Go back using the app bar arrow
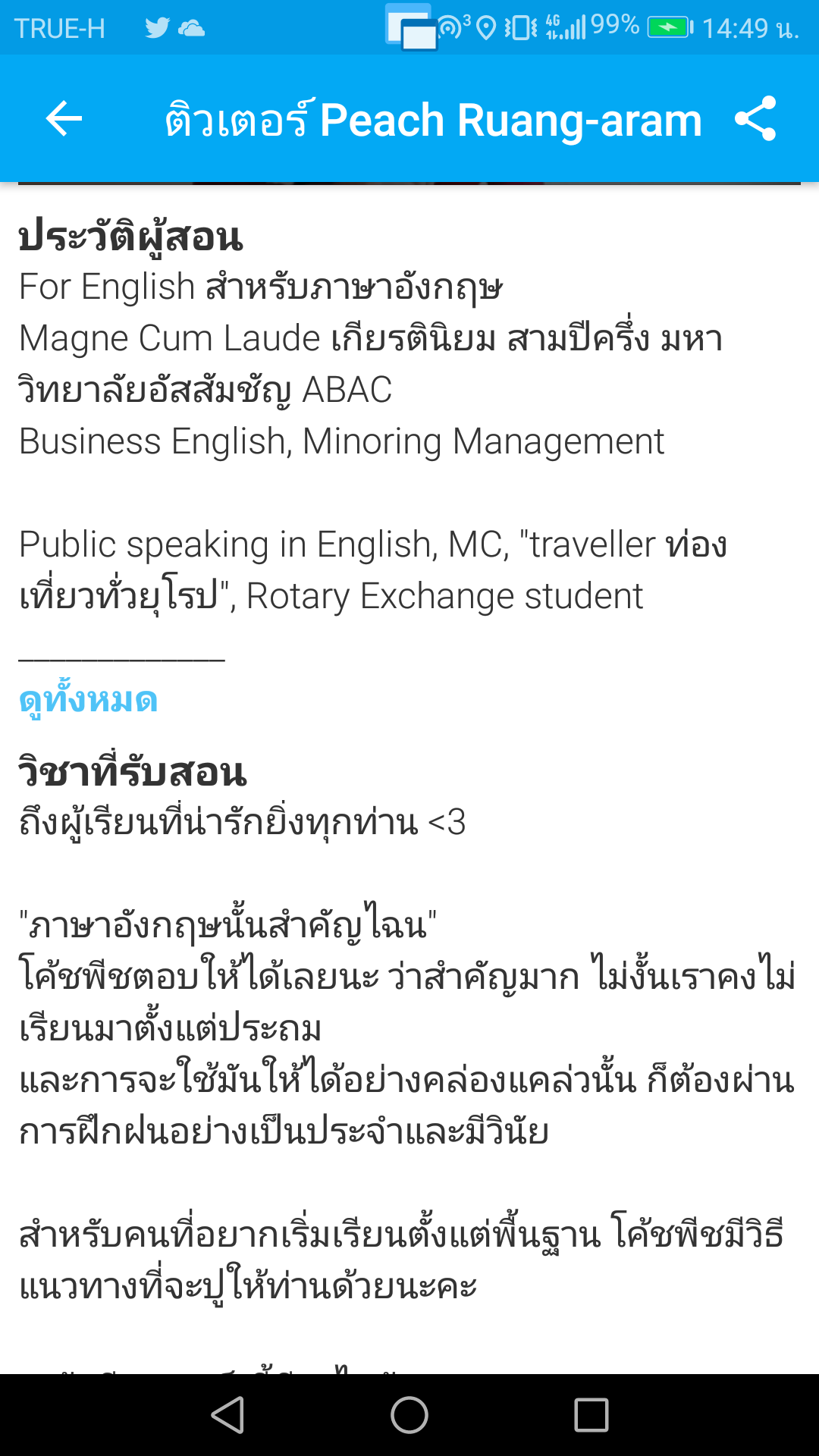 click(64, 119)
